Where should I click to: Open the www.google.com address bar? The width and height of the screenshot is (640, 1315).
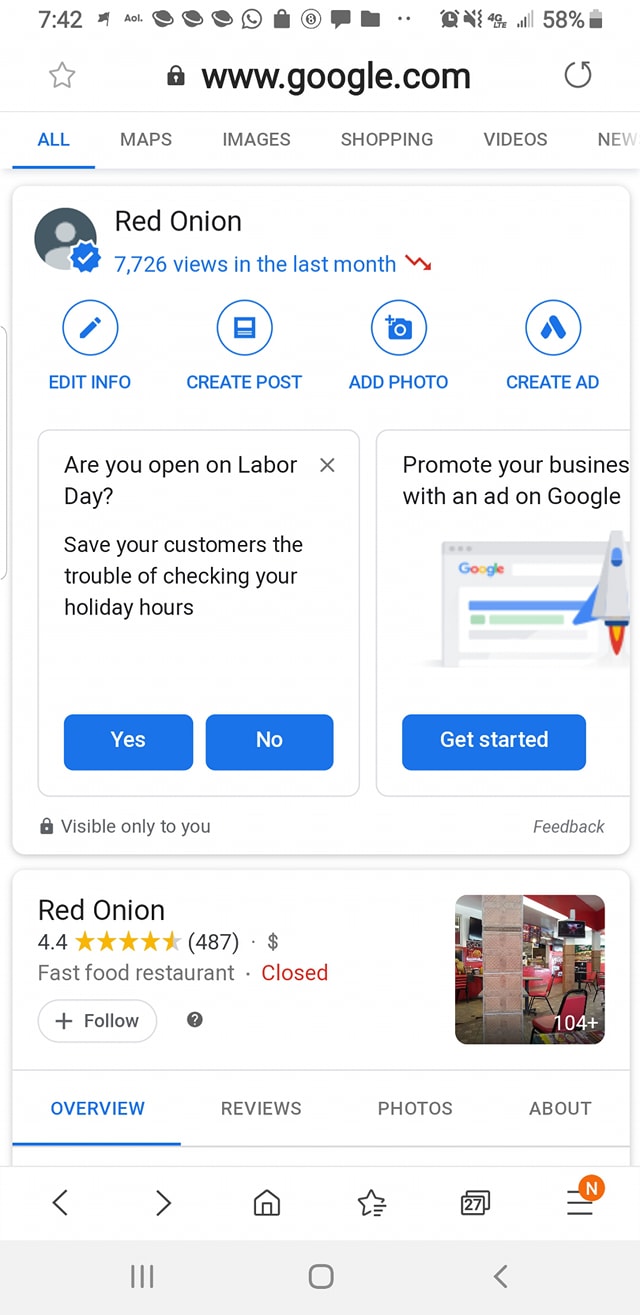tap(335, 76)
